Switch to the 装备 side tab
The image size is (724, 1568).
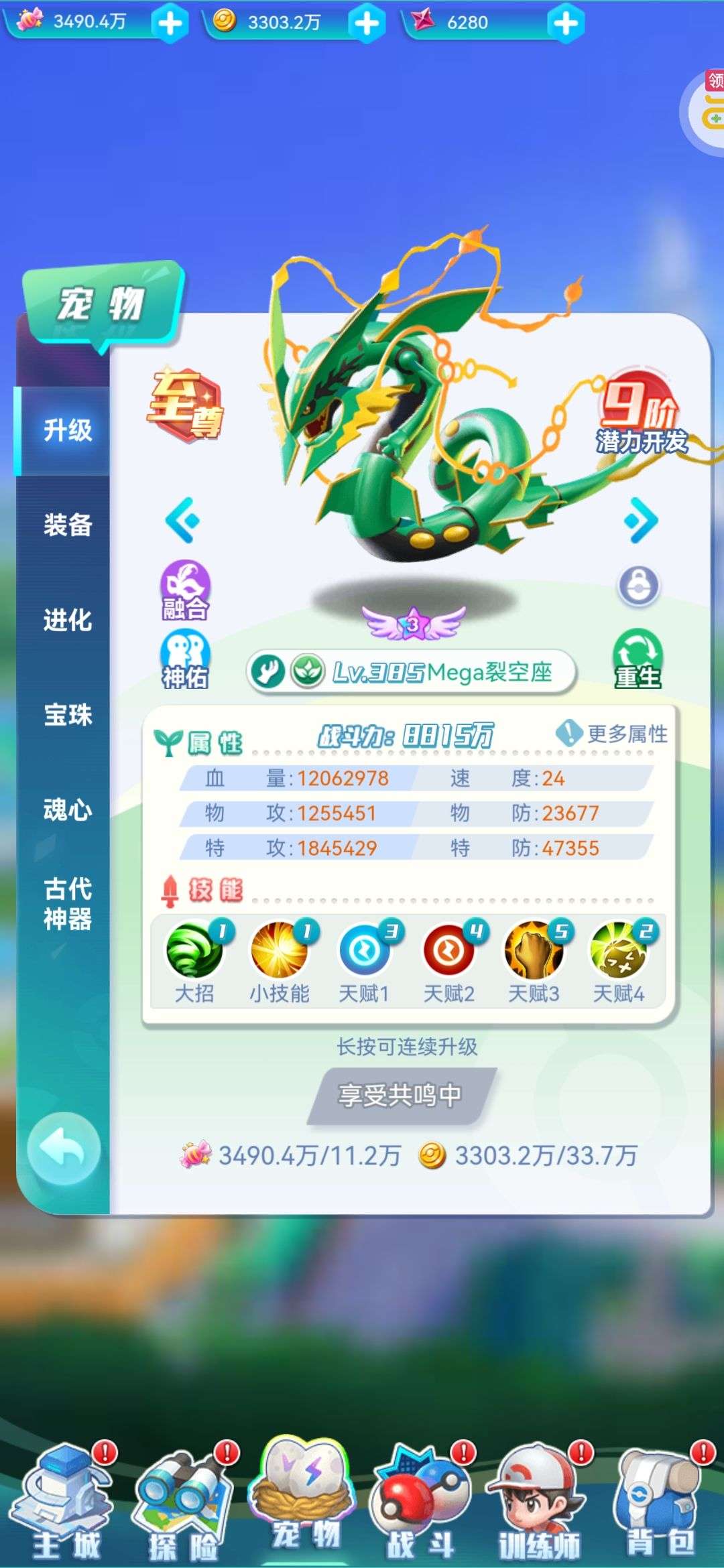(67, 525)
